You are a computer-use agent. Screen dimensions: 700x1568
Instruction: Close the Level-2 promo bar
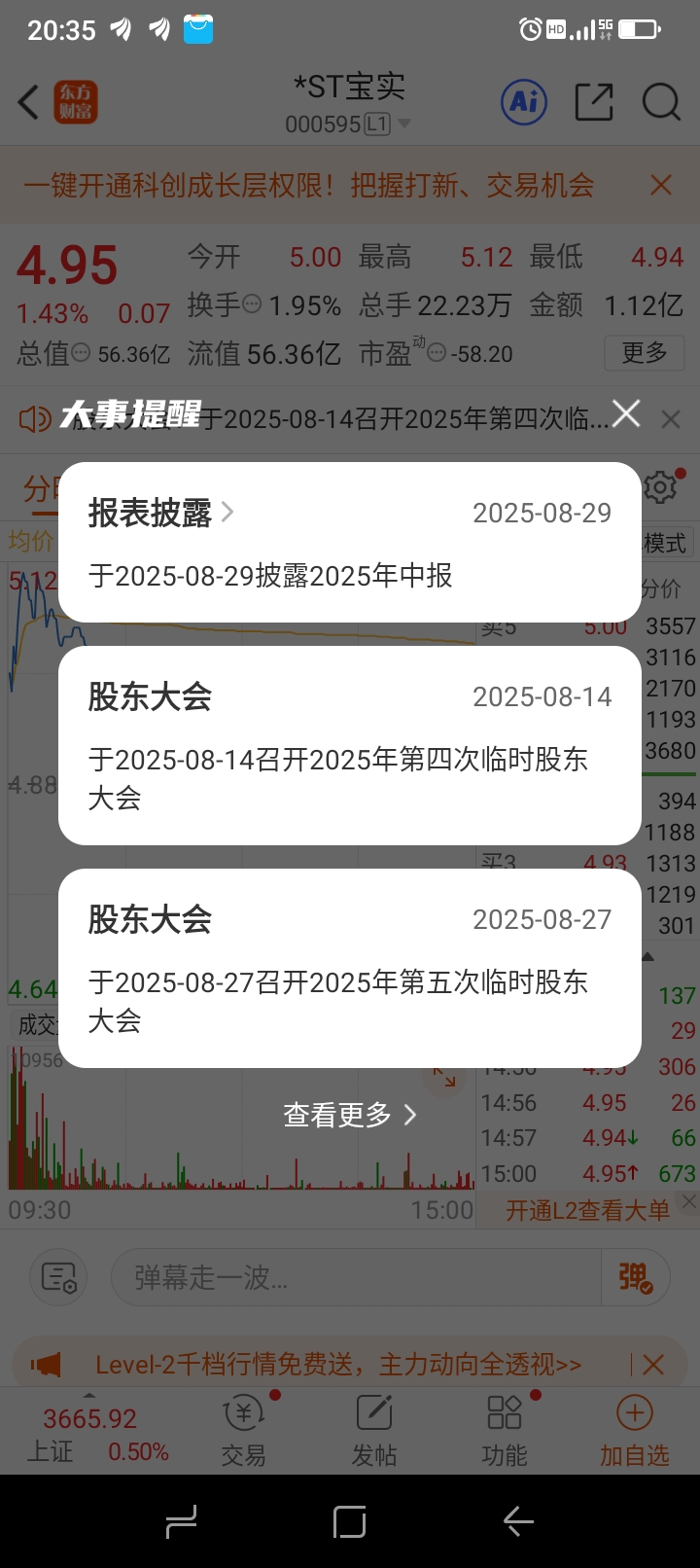653,1365
